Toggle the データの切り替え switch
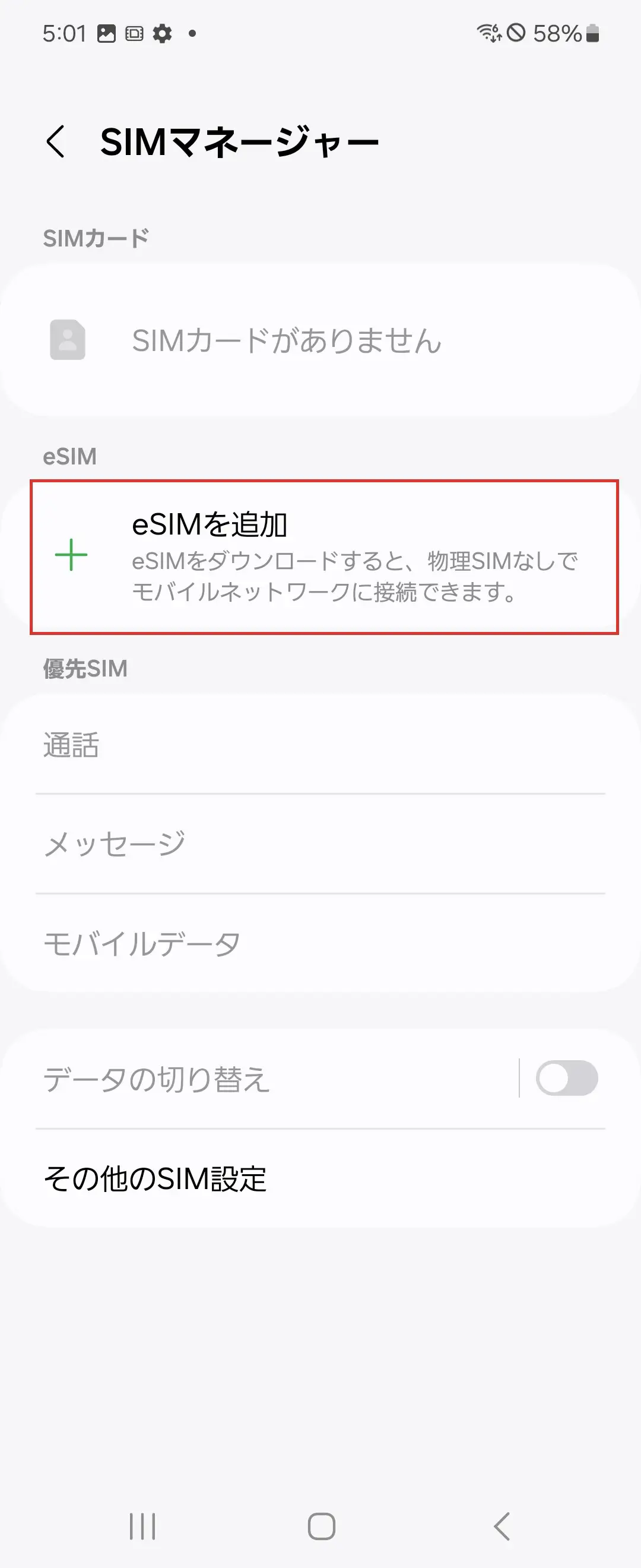This screenshot has height=1568, width=641. tap(566, 1079)
